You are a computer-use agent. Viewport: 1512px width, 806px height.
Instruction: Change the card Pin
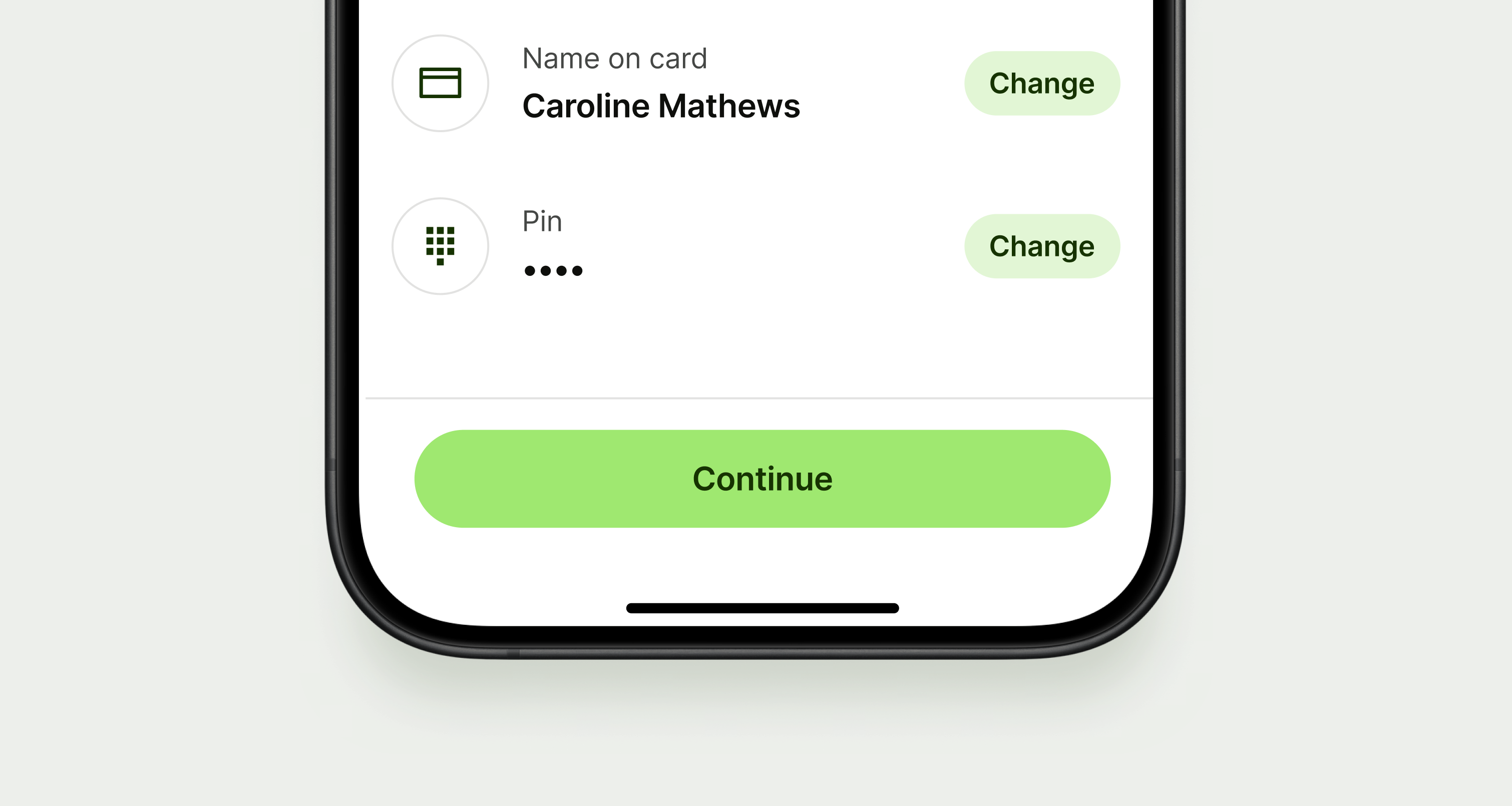1041,246
